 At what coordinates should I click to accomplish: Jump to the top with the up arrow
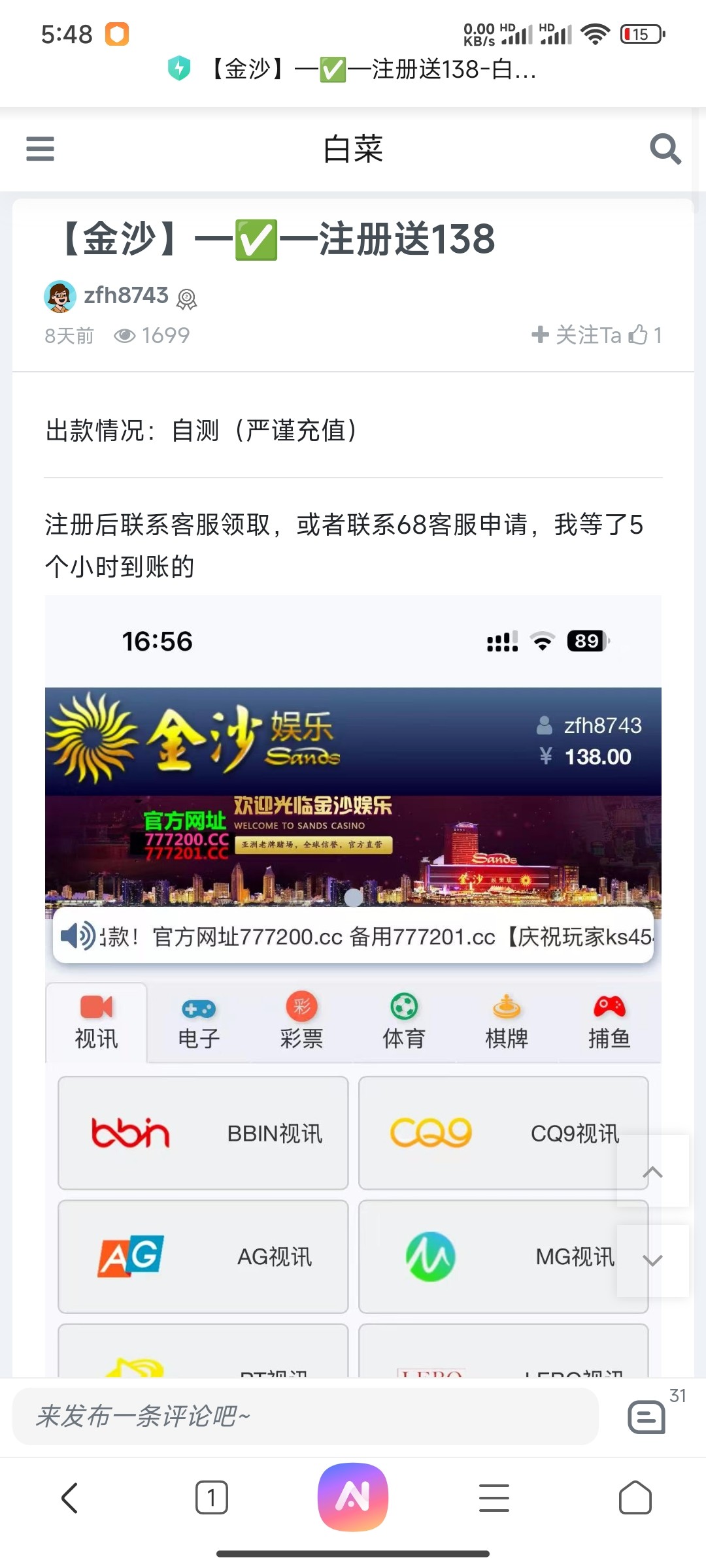point(652,1171)
